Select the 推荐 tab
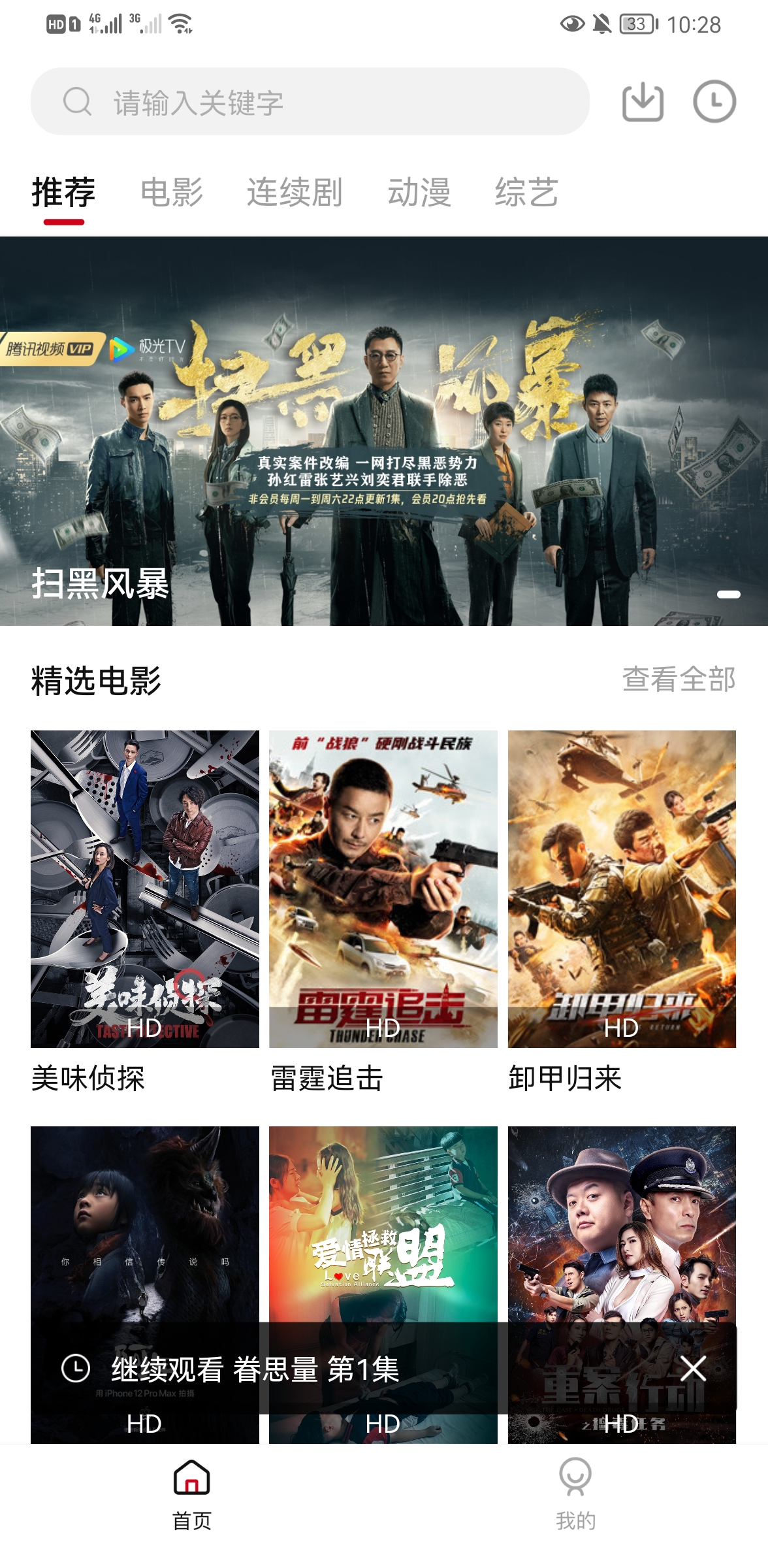 point(64,192)
